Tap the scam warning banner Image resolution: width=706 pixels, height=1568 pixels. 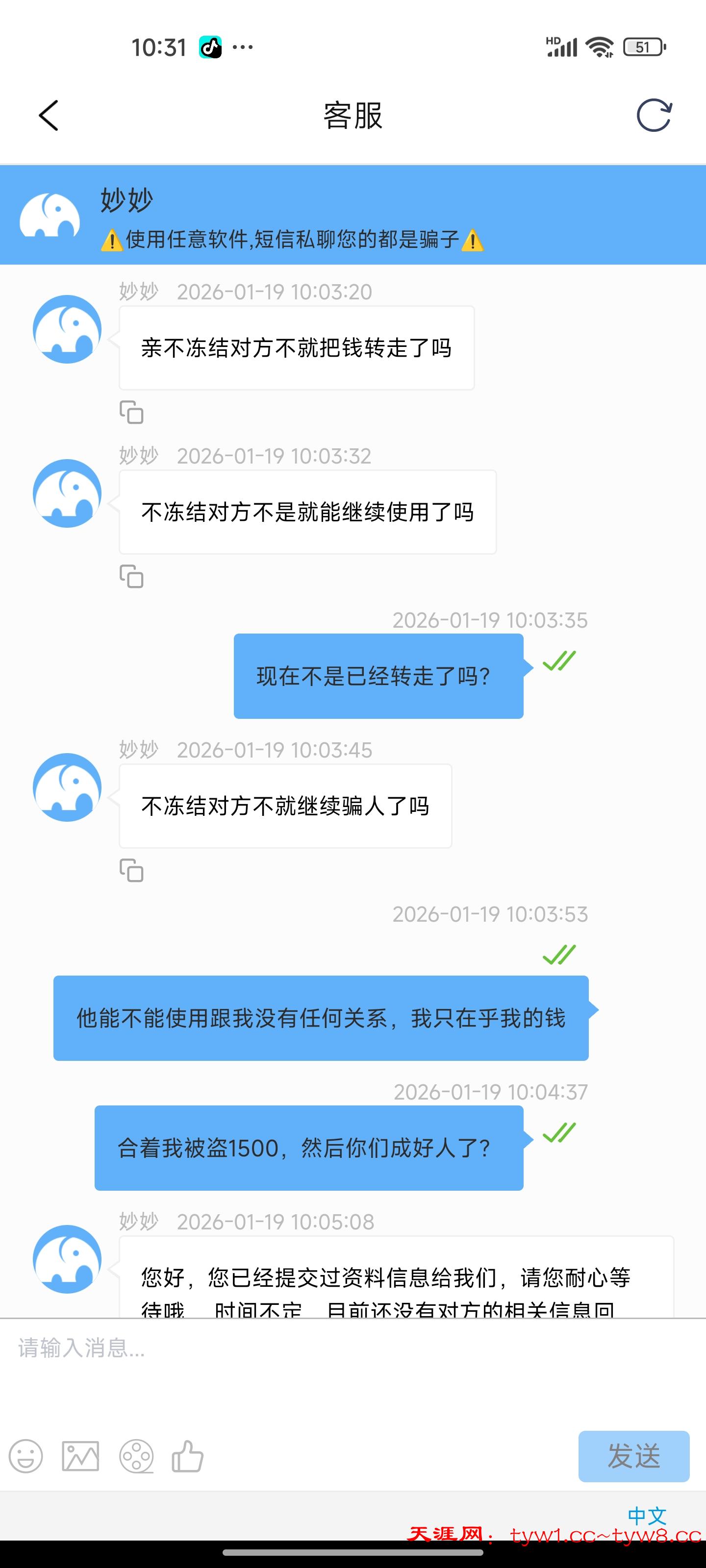(292, 241)
